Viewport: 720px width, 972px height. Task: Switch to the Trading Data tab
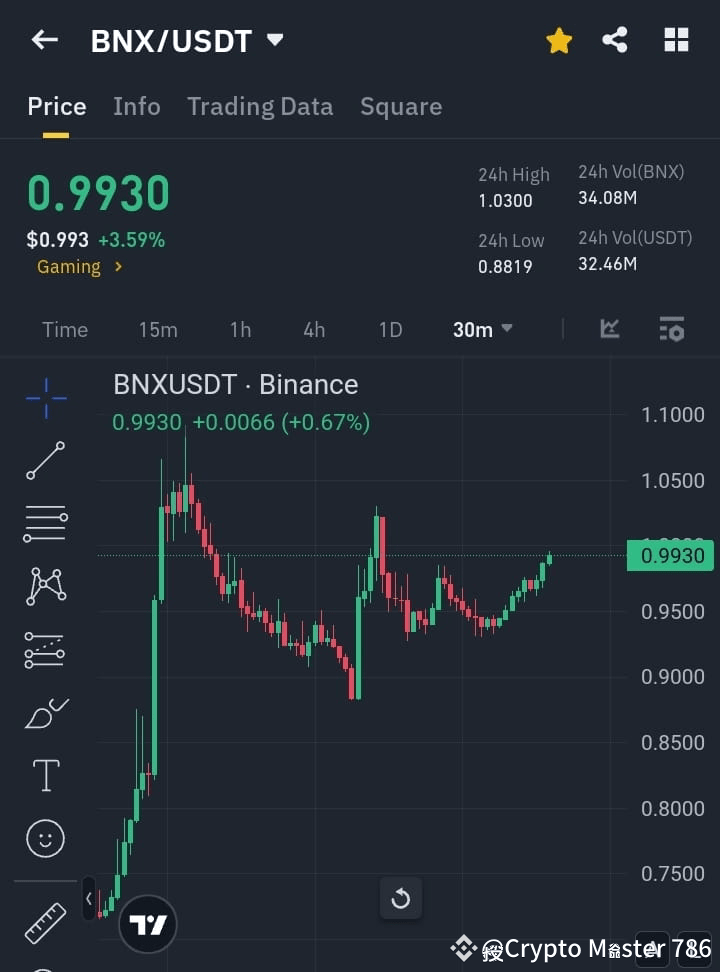click(x=260, y=106)
